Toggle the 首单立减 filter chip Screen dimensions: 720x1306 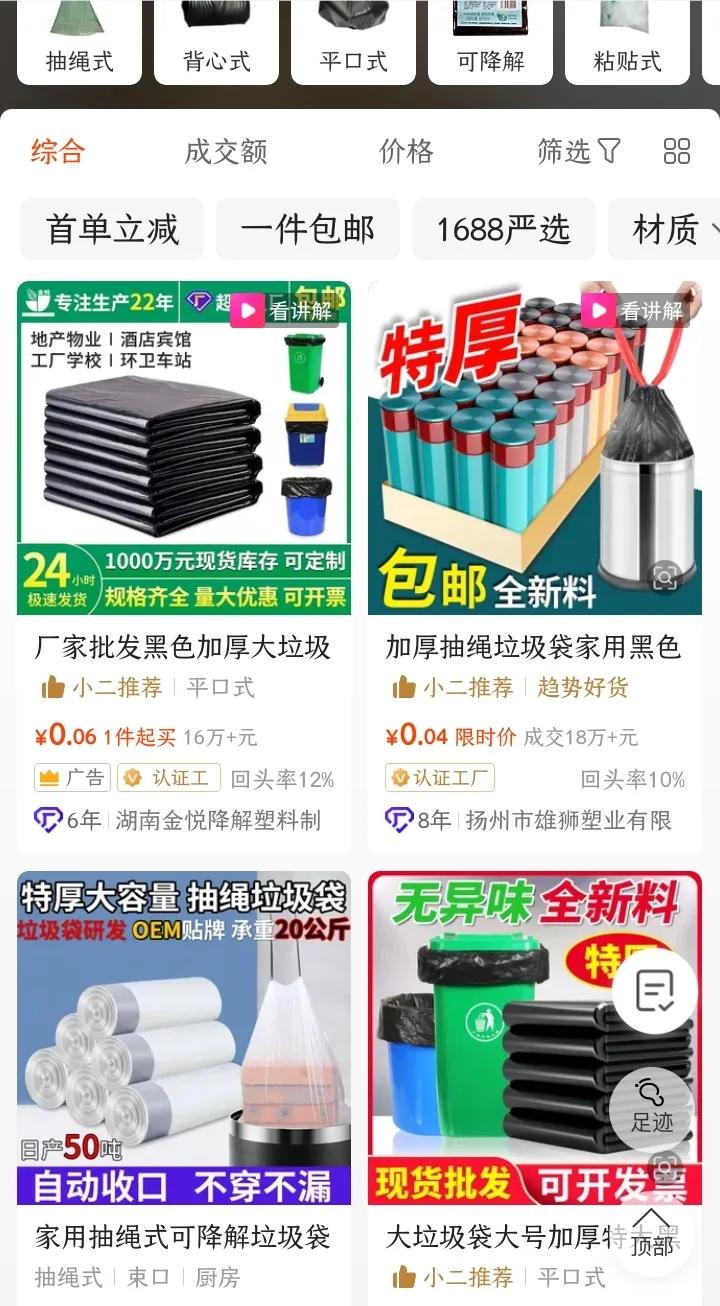tap(111, 229)
